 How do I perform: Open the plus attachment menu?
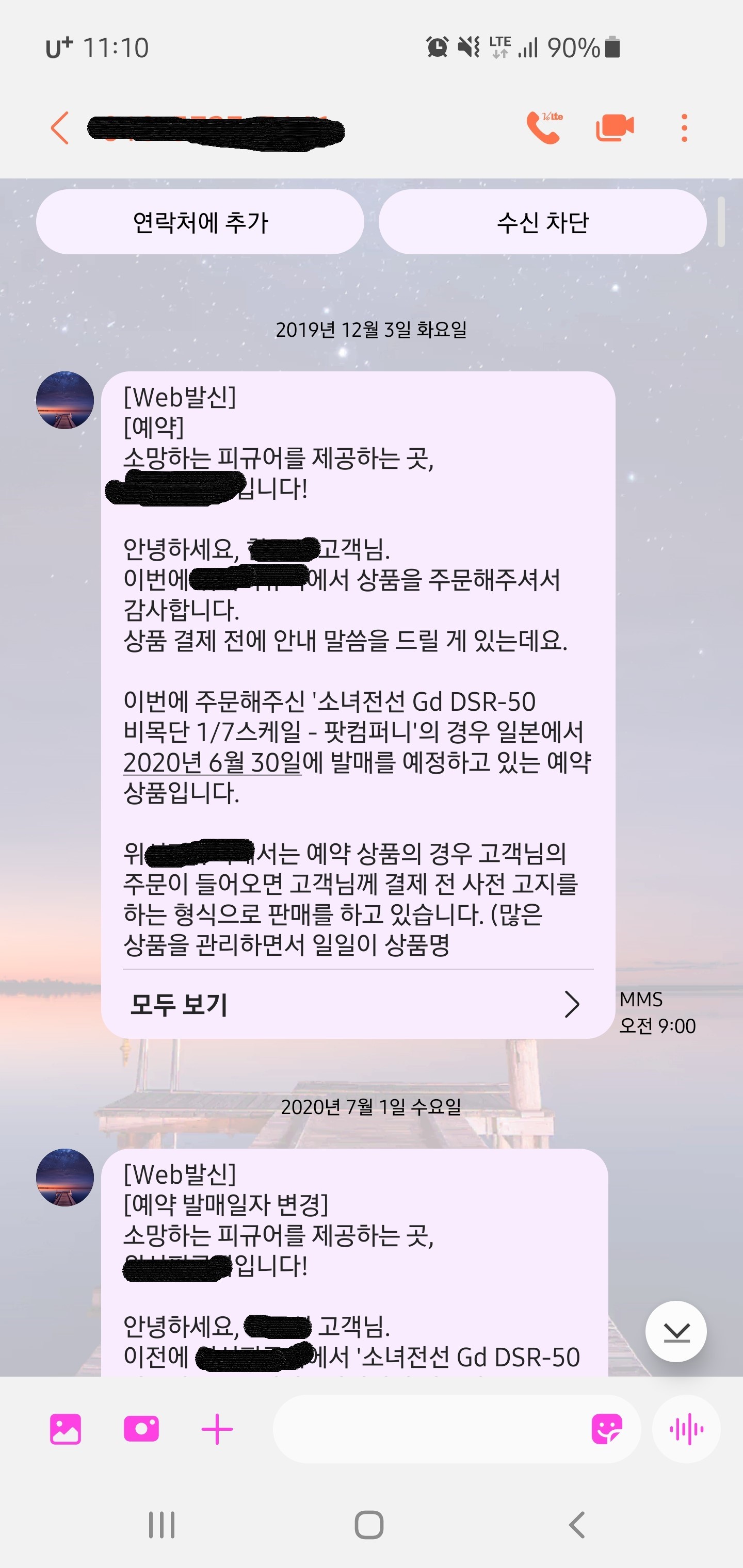(217, 1429)
